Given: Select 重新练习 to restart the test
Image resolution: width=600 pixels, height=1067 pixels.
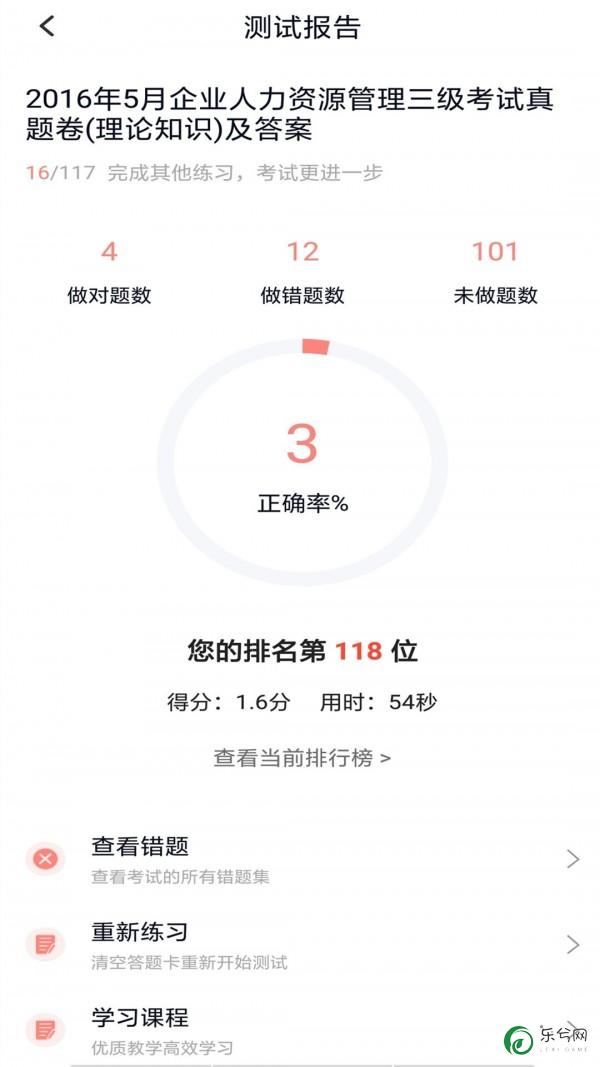Looking at the screenshot, I should [x=300, y=945].
